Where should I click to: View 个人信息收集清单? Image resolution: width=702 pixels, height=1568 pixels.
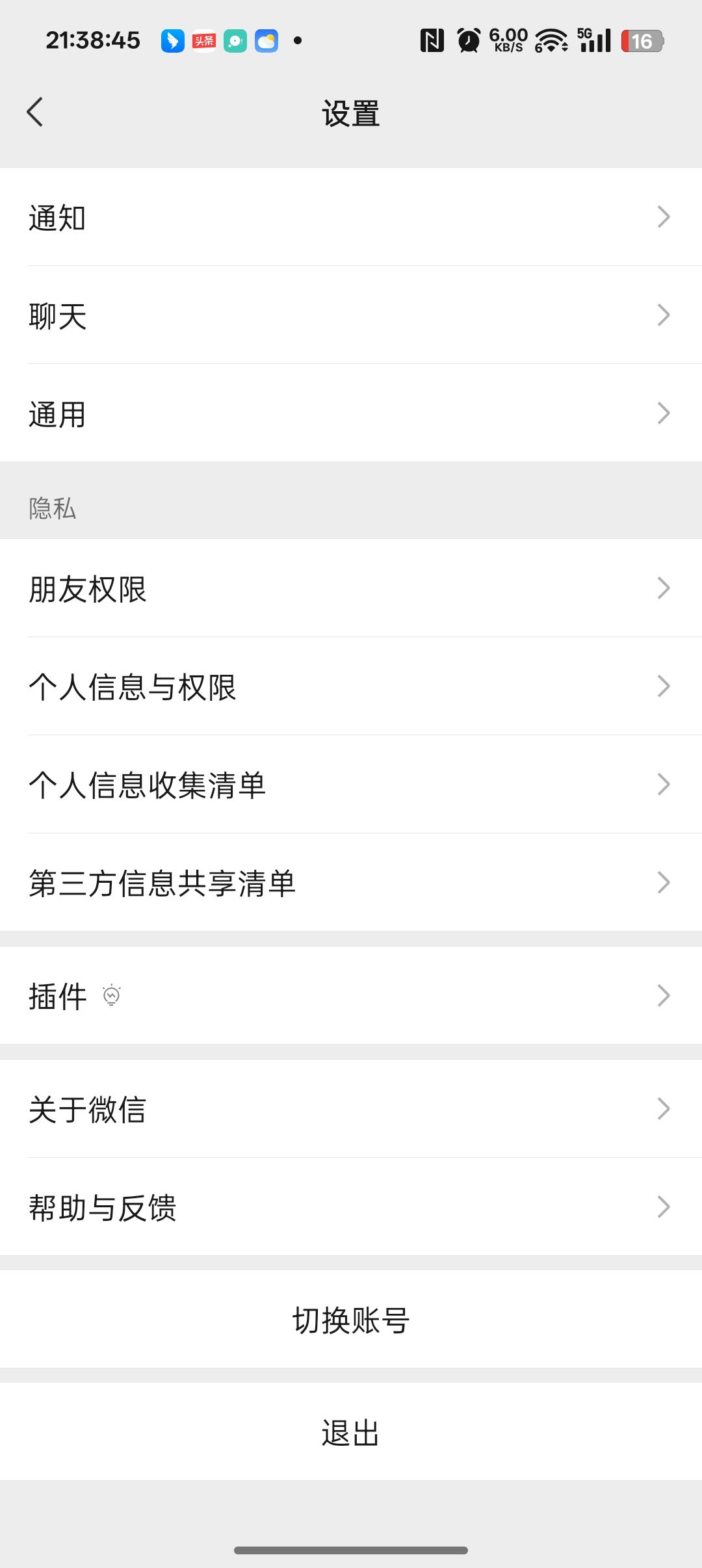[x=351, y=785]
